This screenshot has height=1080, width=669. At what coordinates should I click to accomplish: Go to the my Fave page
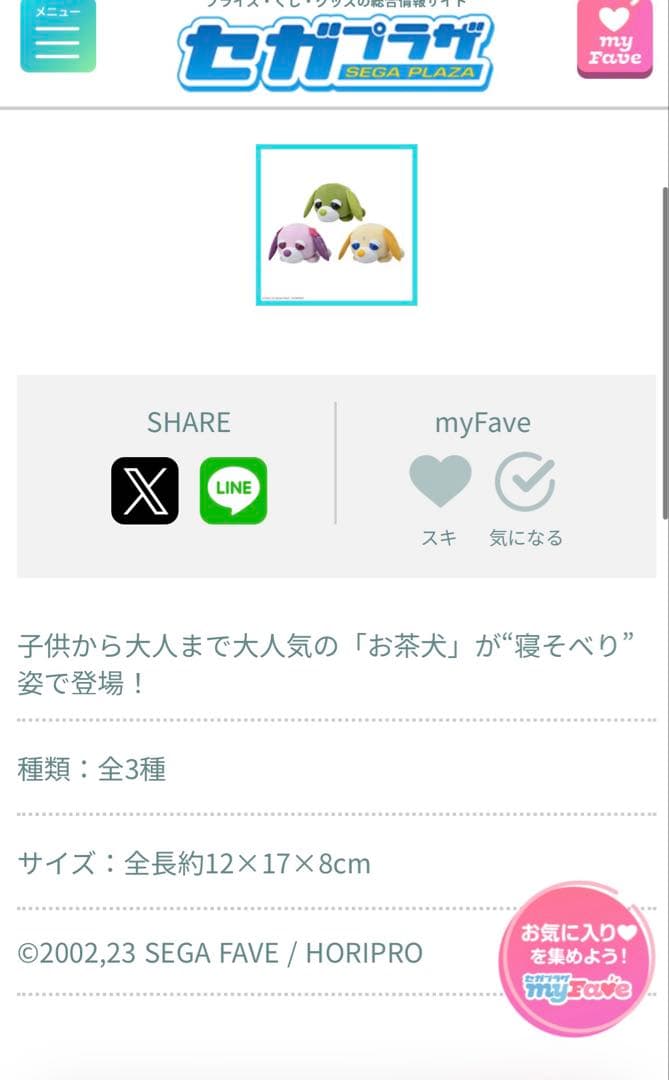pos(614,38)
